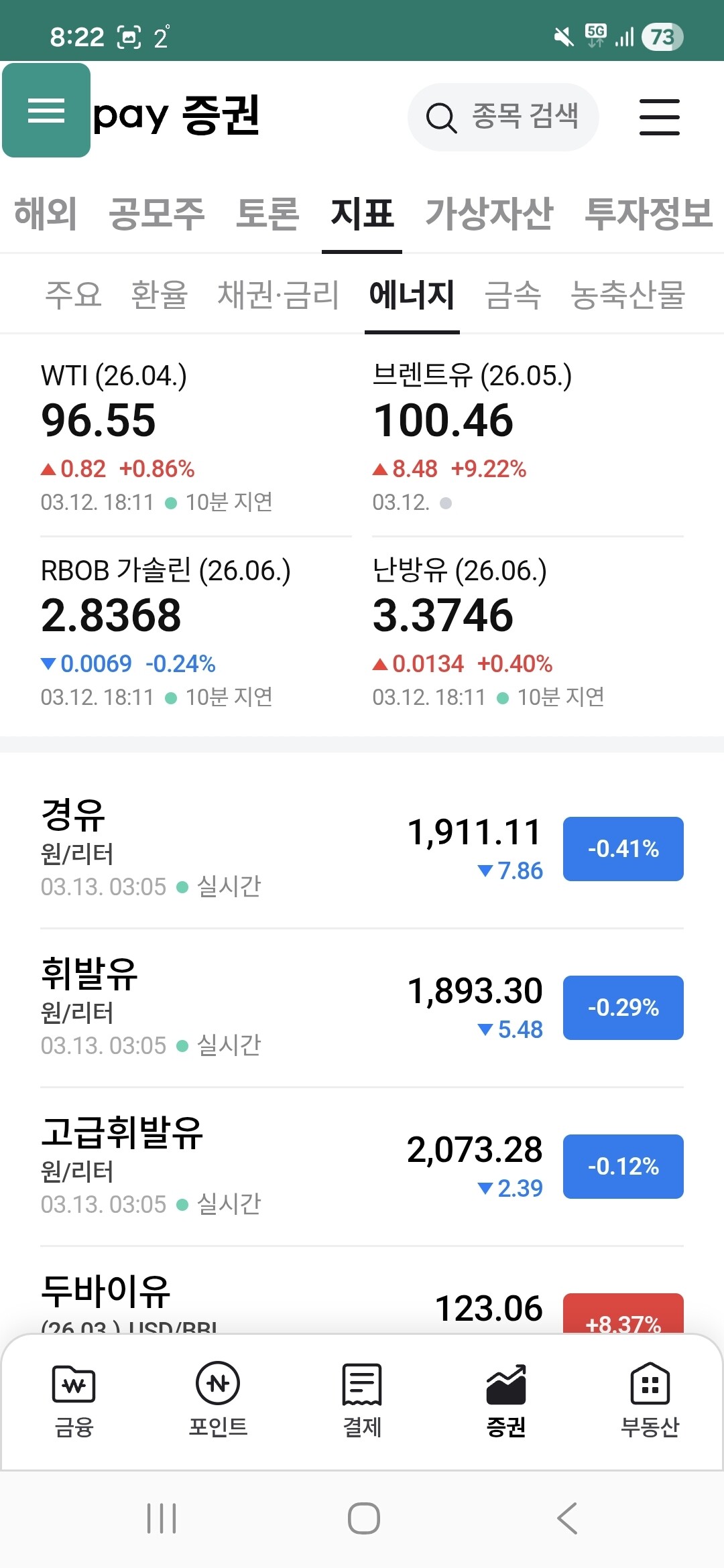Viewport: 724px width, 1568px height.
Task: Open the 고급휘발유 price row
Action: 362,1167
